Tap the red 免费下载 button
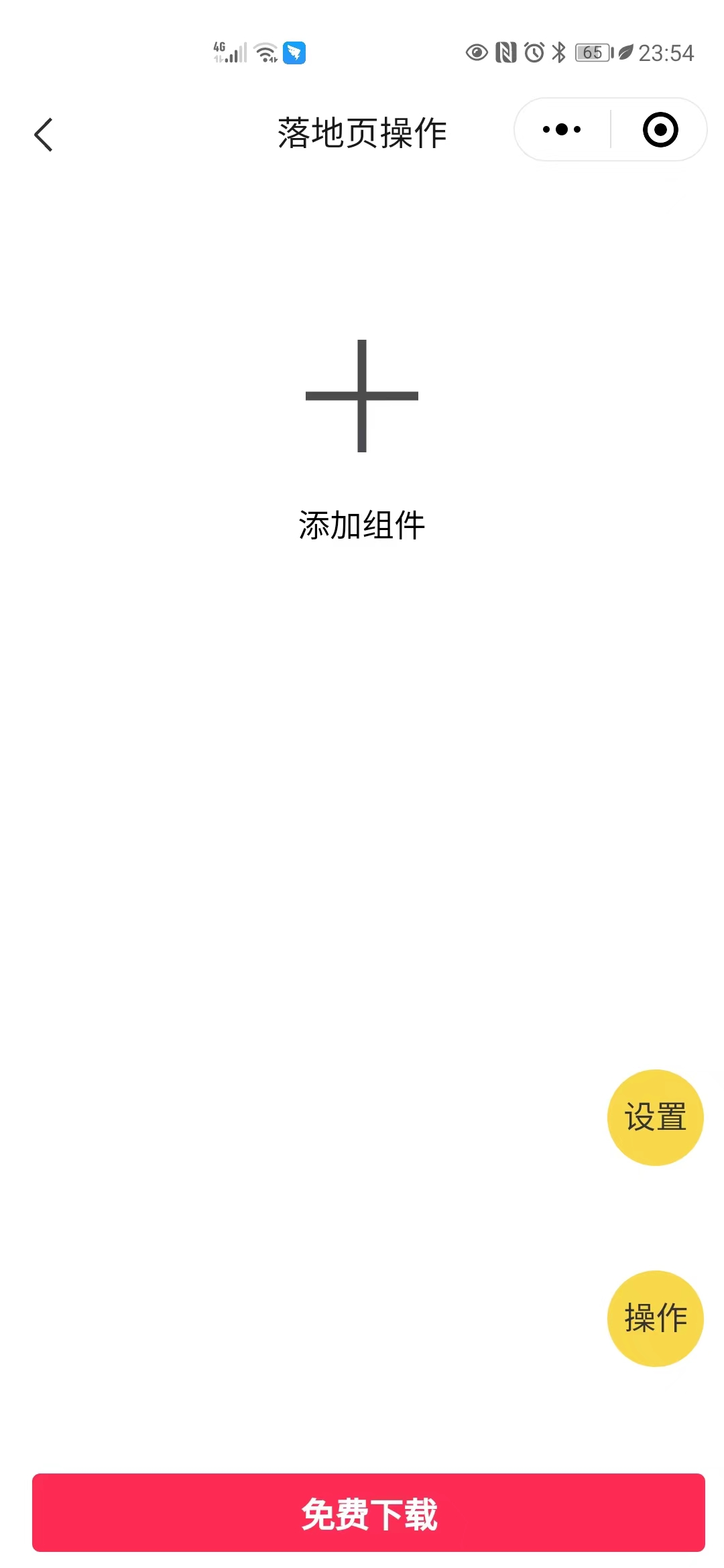This screenshot has width=724, height=1568. click(369, 1512)
